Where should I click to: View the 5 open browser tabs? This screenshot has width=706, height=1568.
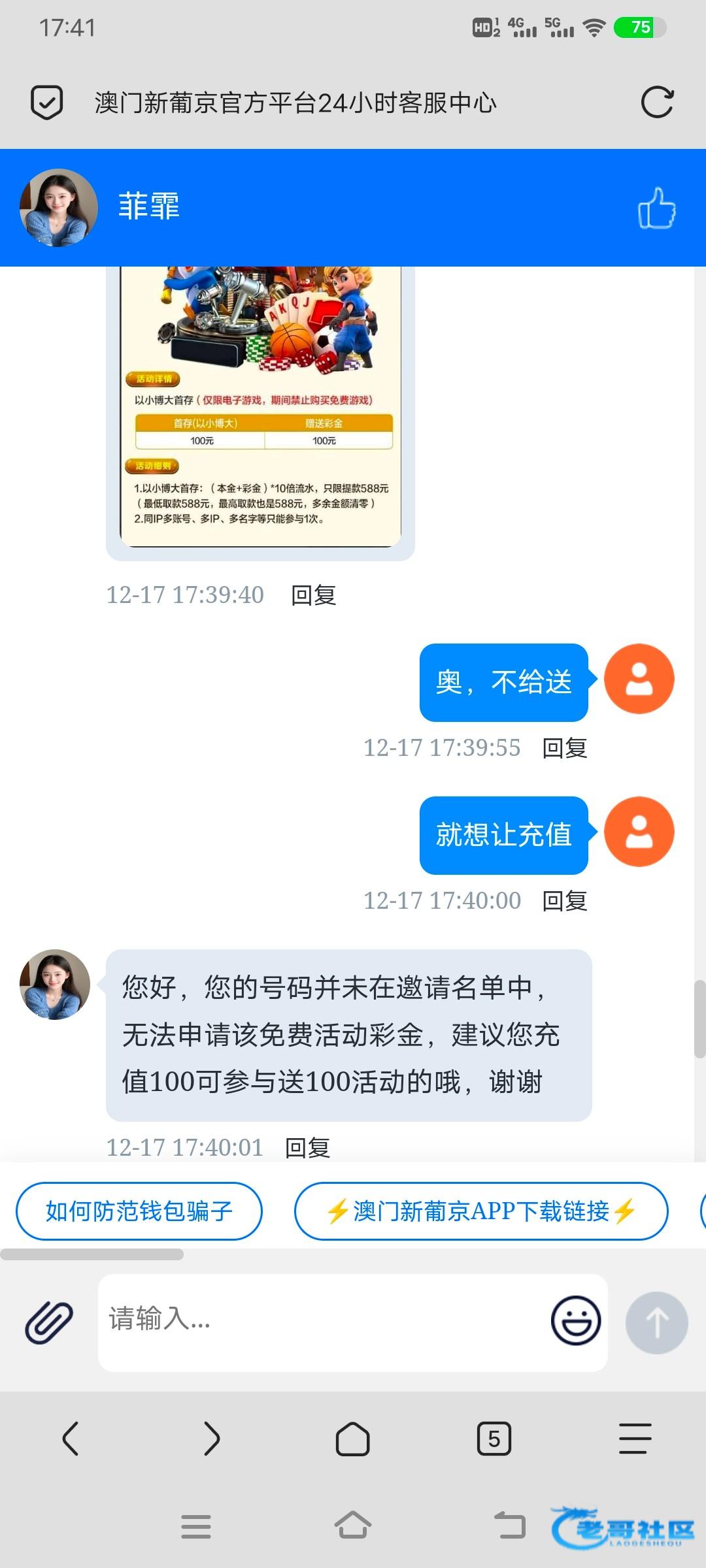point(494,1439)
